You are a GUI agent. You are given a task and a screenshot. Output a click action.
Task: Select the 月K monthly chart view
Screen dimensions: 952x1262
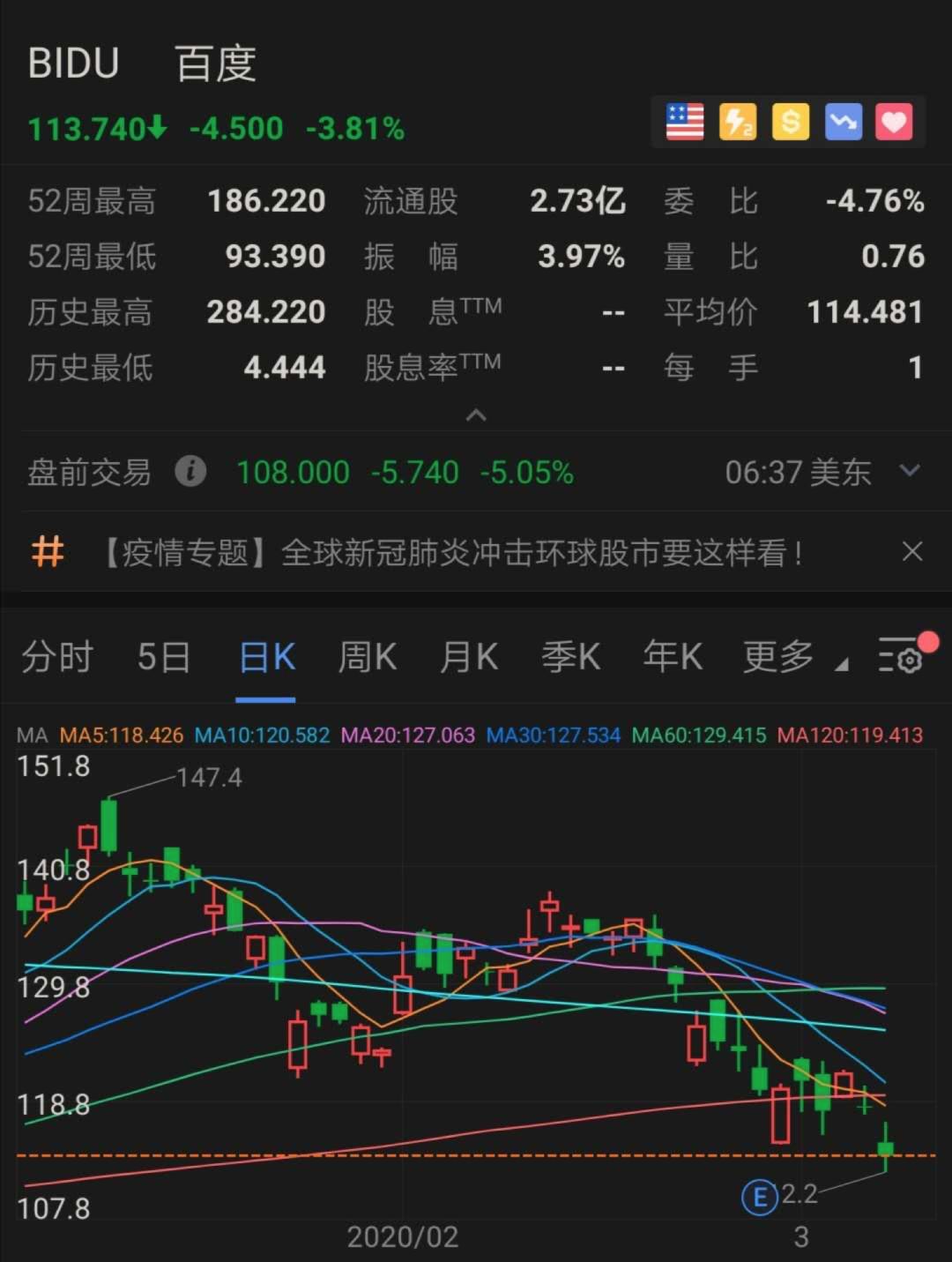tap(468, 658)
